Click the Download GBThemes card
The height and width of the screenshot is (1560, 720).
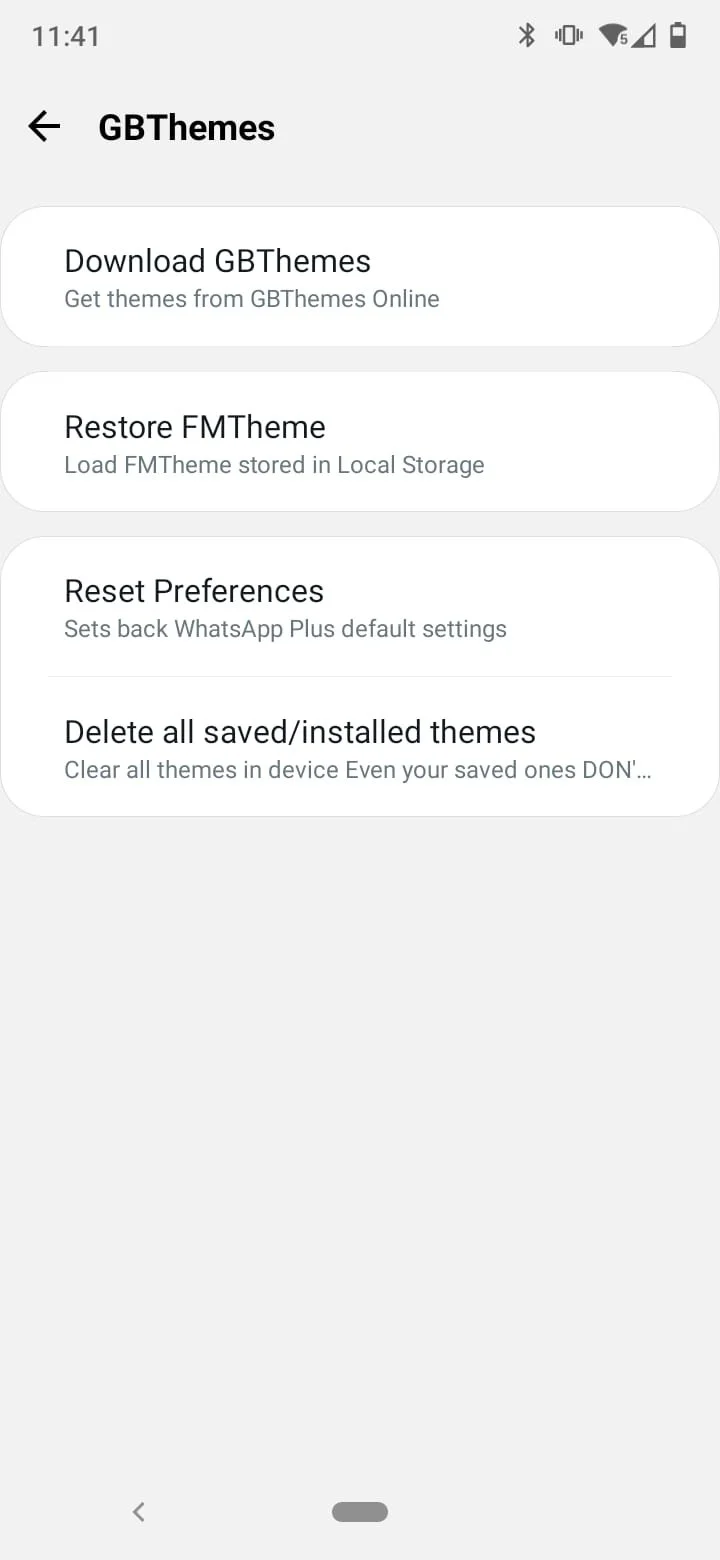point(360,276)
